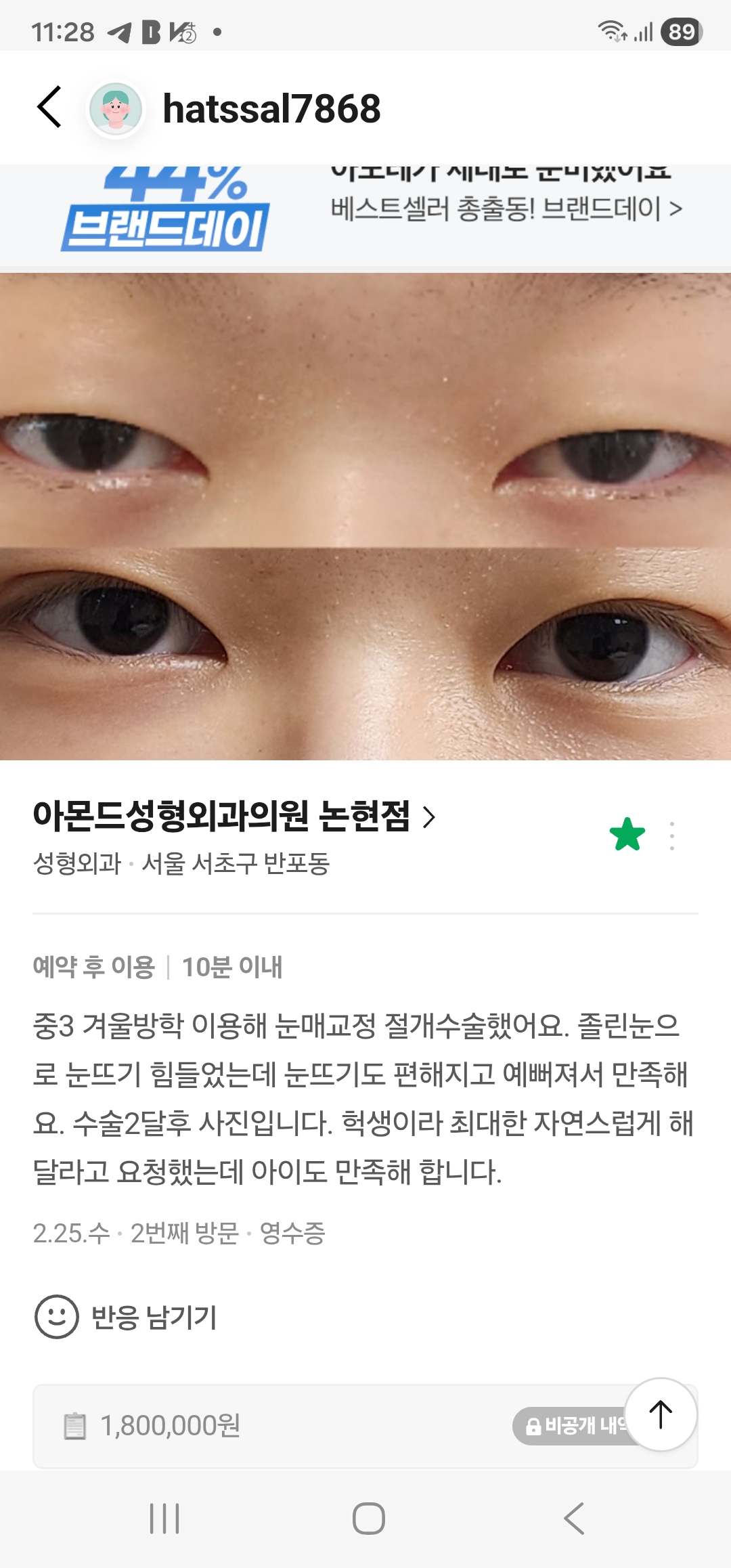Open the before and after eye photo

pos(365,516)
